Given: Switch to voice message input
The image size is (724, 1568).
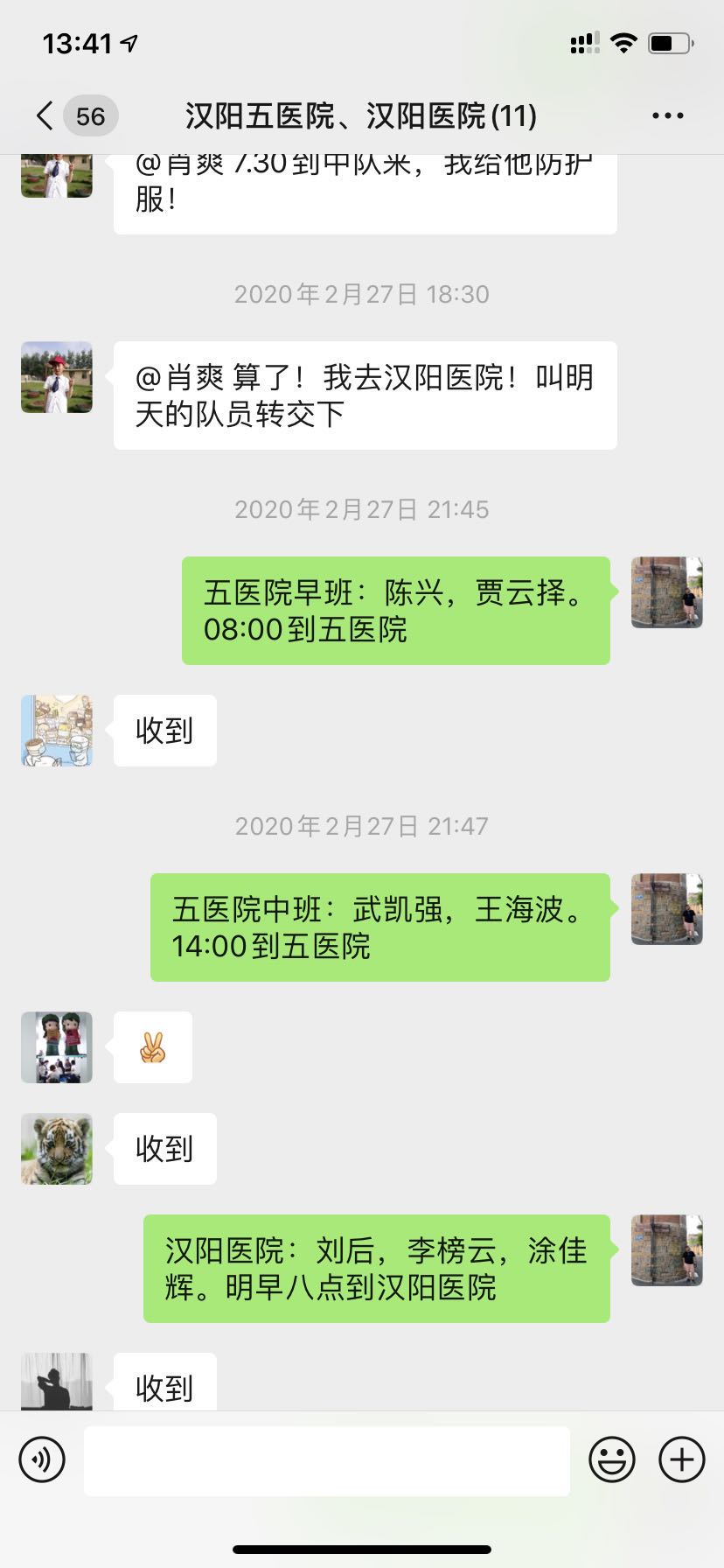Looking at the screenshot, I should 42,1459.
